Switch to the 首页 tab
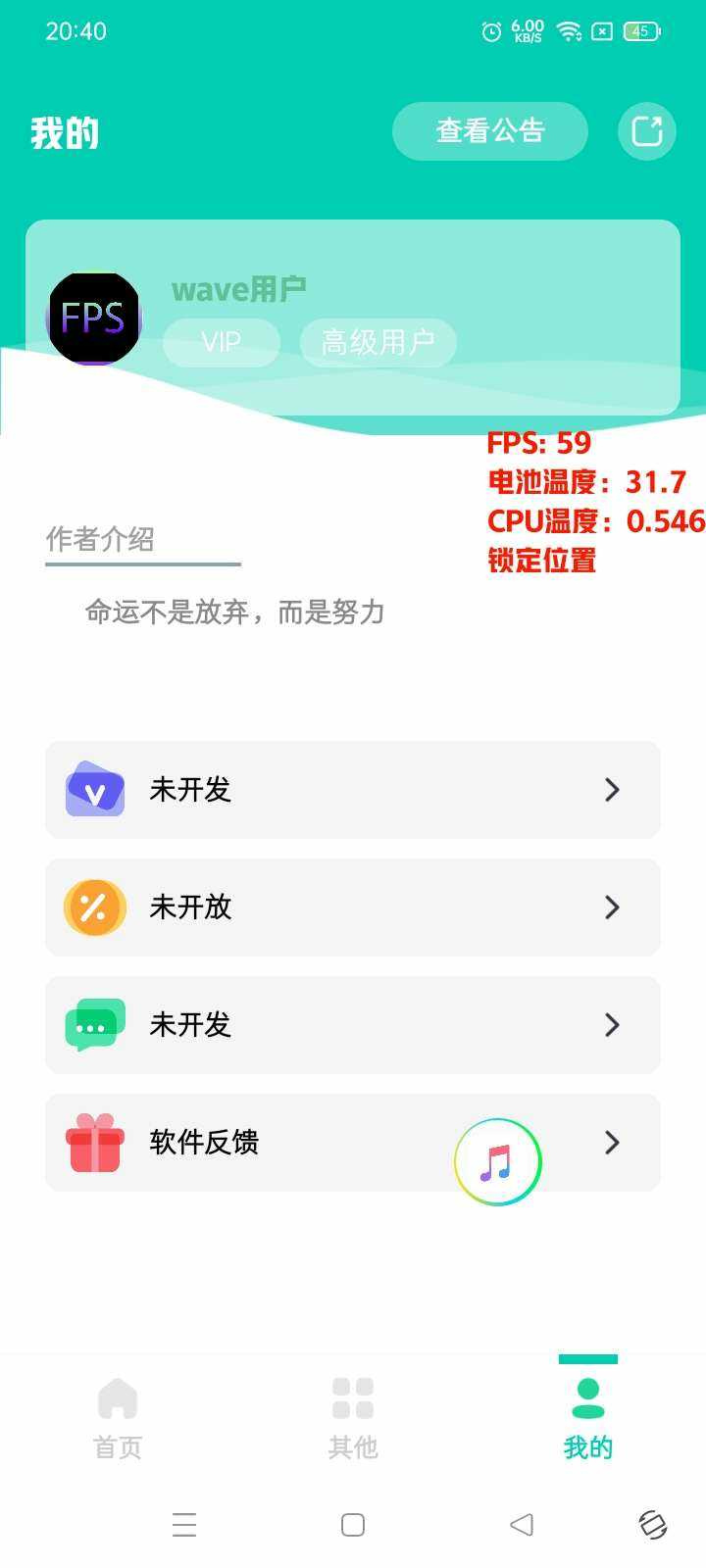Image resolution: width=706 pixels, height=1568 pixels. (x=118, y=1417)
